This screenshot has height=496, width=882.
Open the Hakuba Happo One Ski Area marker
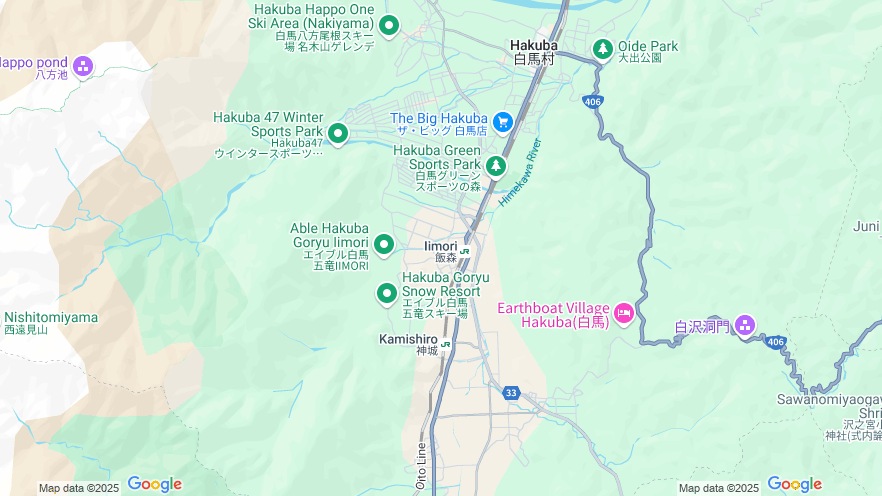(389, 25)
